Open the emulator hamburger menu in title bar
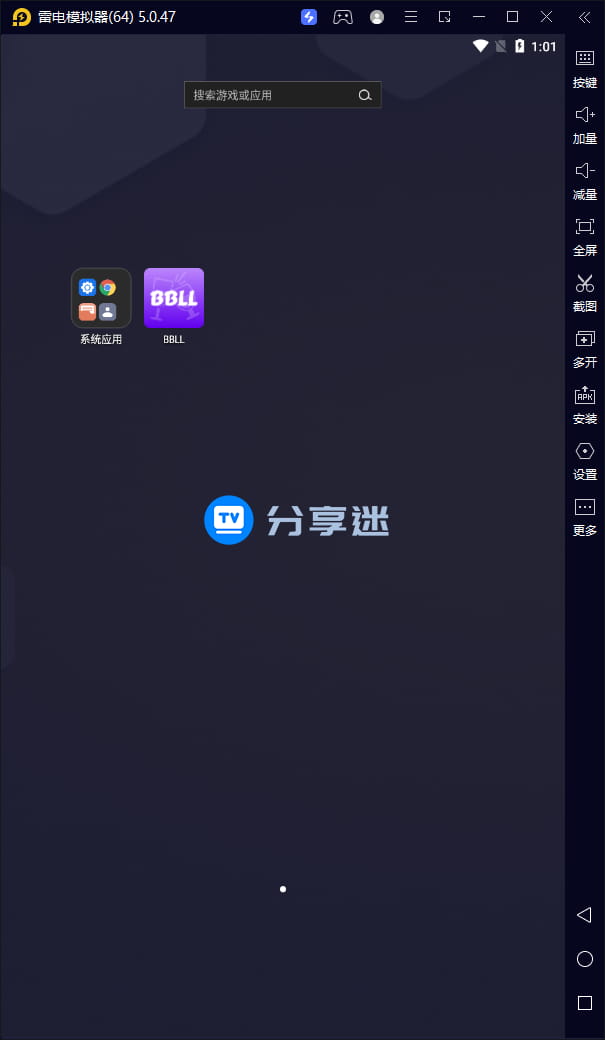 pos(411,17)
